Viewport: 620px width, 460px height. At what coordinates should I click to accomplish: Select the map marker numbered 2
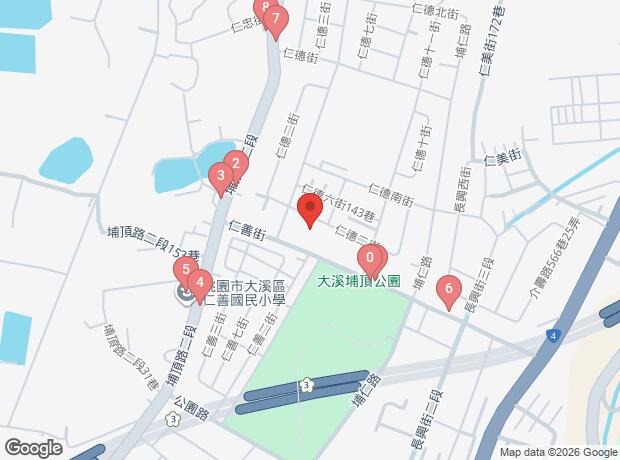coord(235,165)
